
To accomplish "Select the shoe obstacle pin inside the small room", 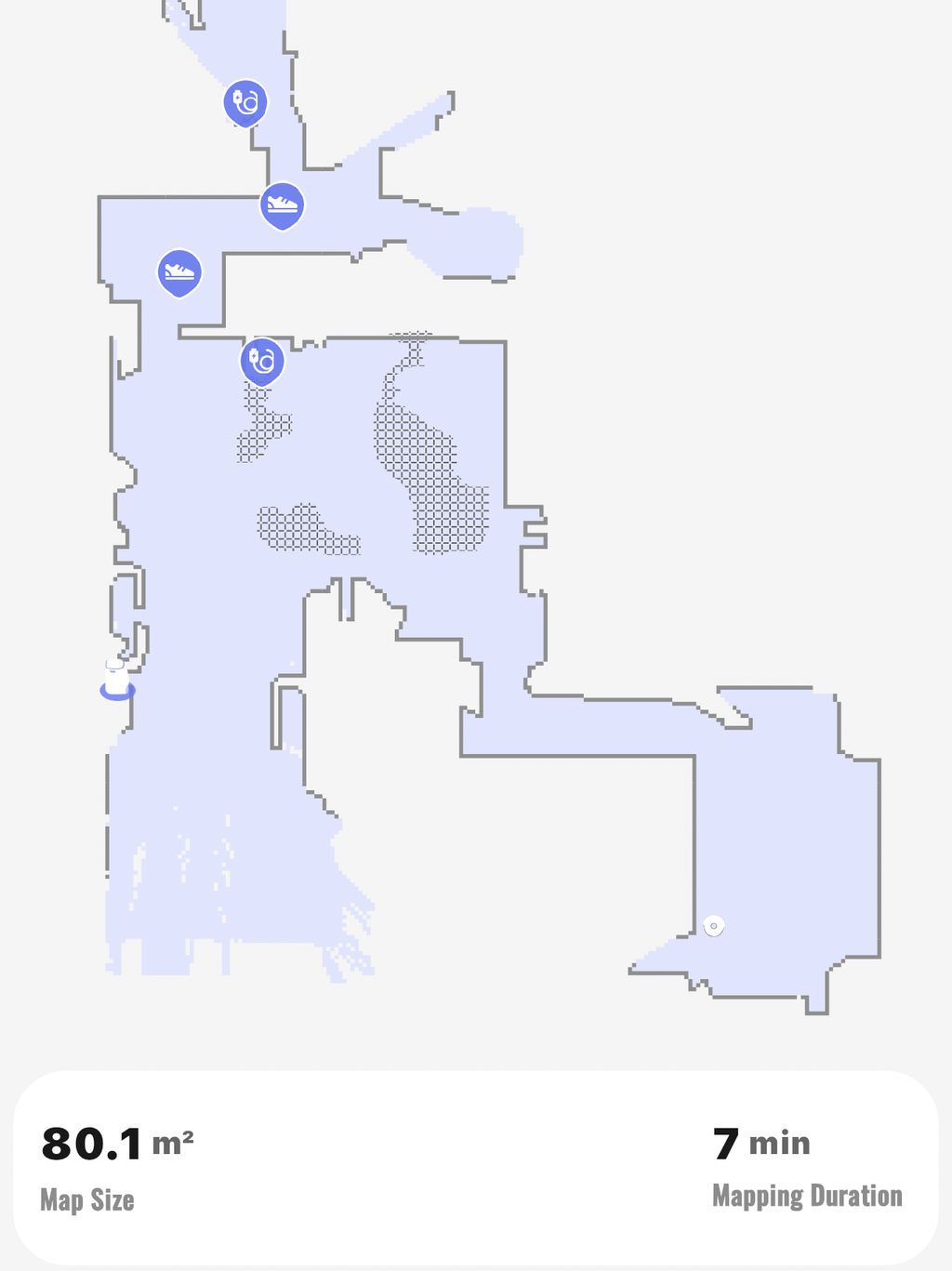I will [x=179, y=271].
